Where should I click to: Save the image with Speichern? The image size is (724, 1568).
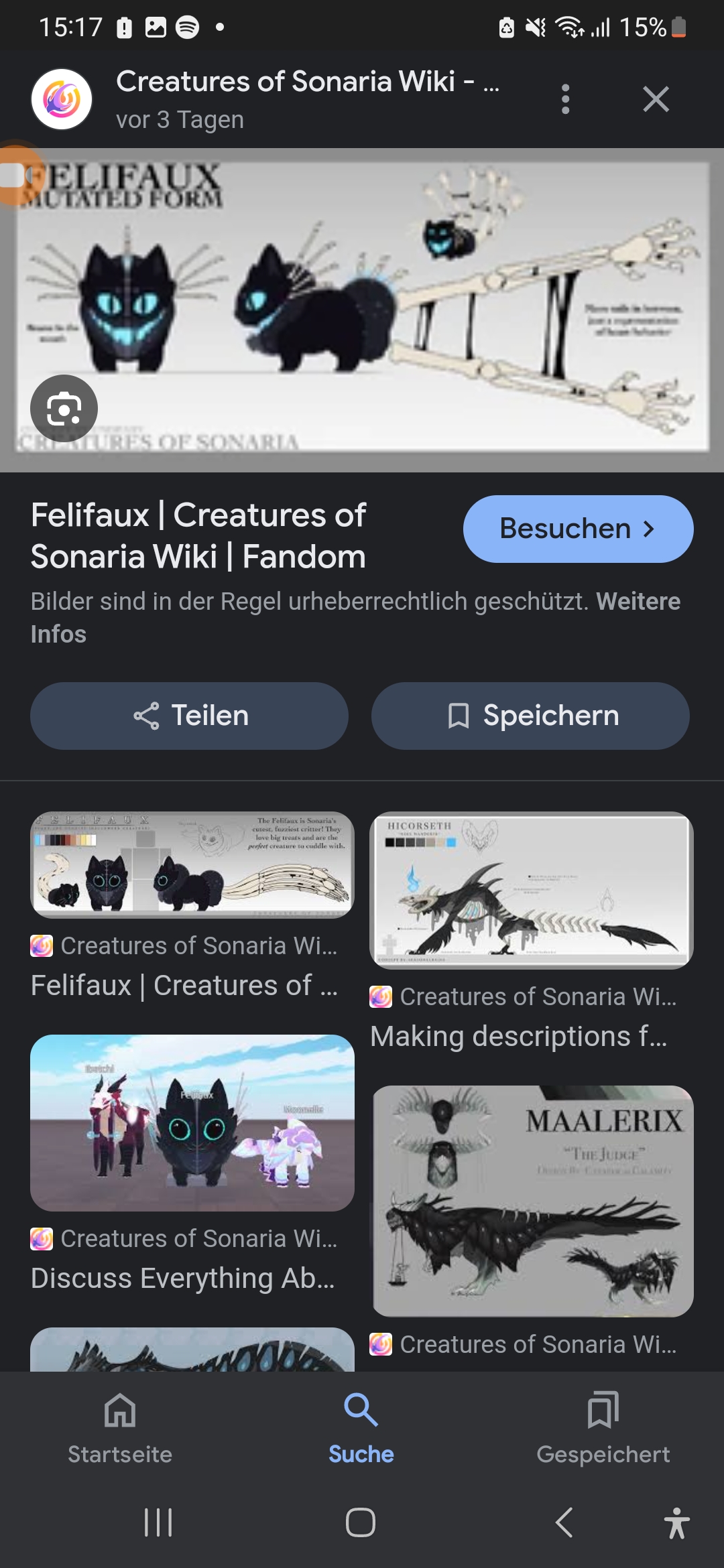(x=530, y=716)
